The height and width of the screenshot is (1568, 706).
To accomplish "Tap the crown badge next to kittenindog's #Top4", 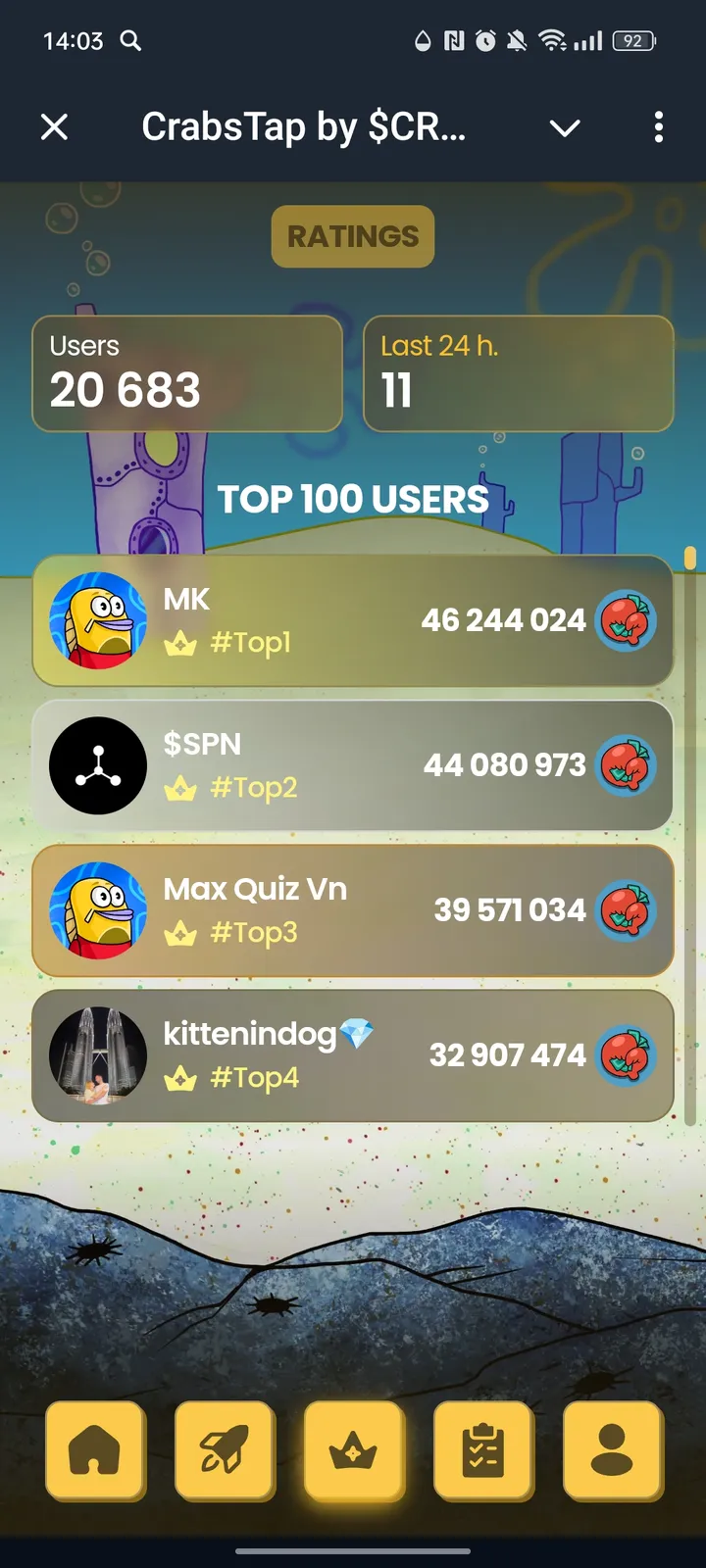I will tap(182, 1077).
